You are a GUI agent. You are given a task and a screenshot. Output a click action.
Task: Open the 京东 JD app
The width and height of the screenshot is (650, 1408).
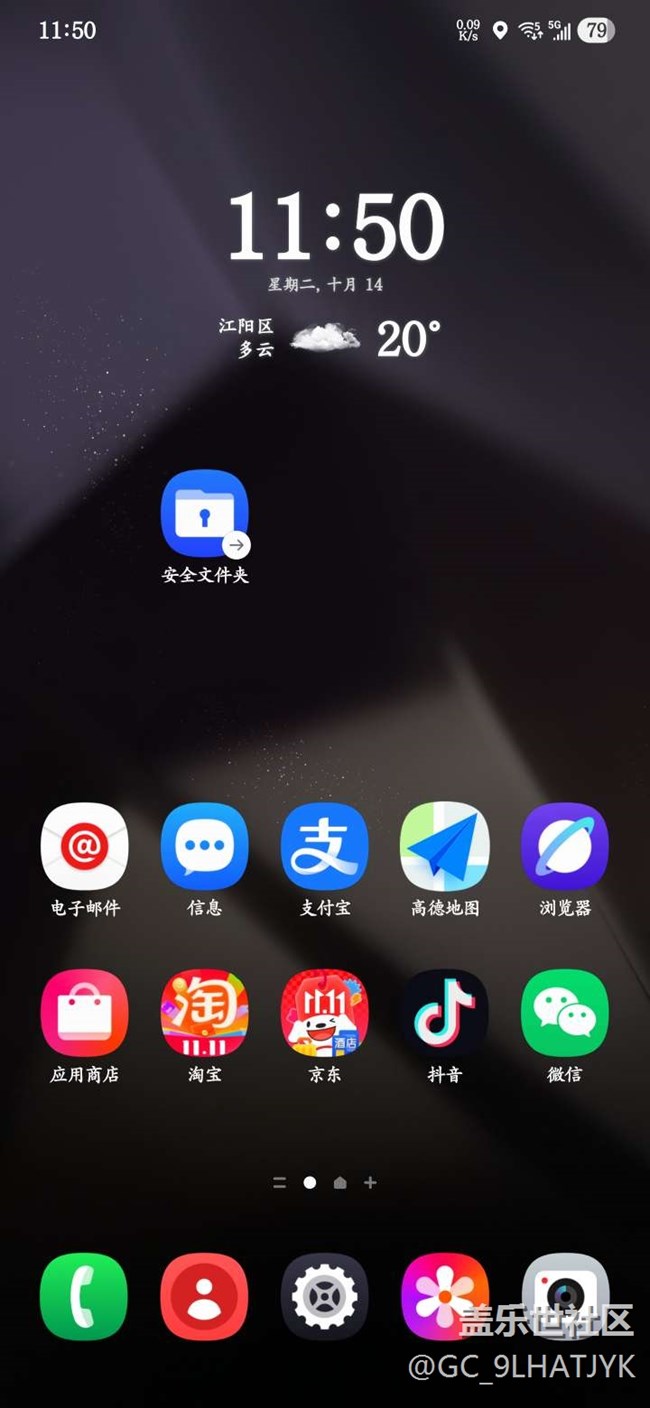point(324,1012)
